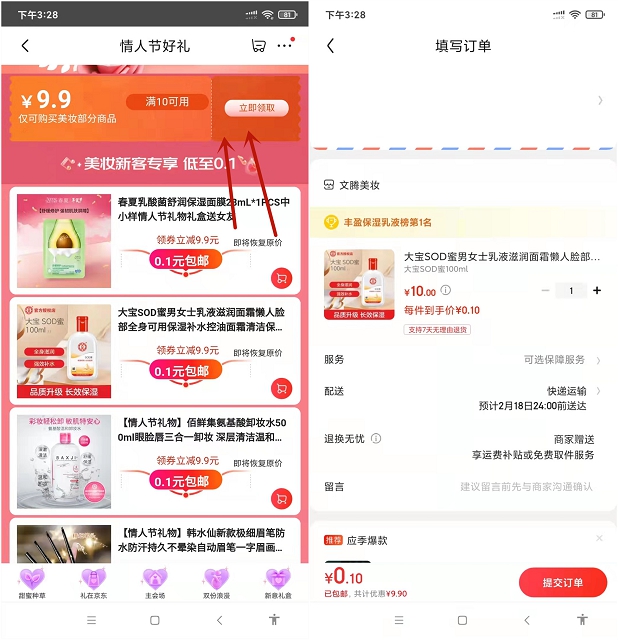Open the 春夏乳酸菌舒润保湿面膜 product card
The width and height of the screenshot is (618, 640).
[x=155, y=240]
